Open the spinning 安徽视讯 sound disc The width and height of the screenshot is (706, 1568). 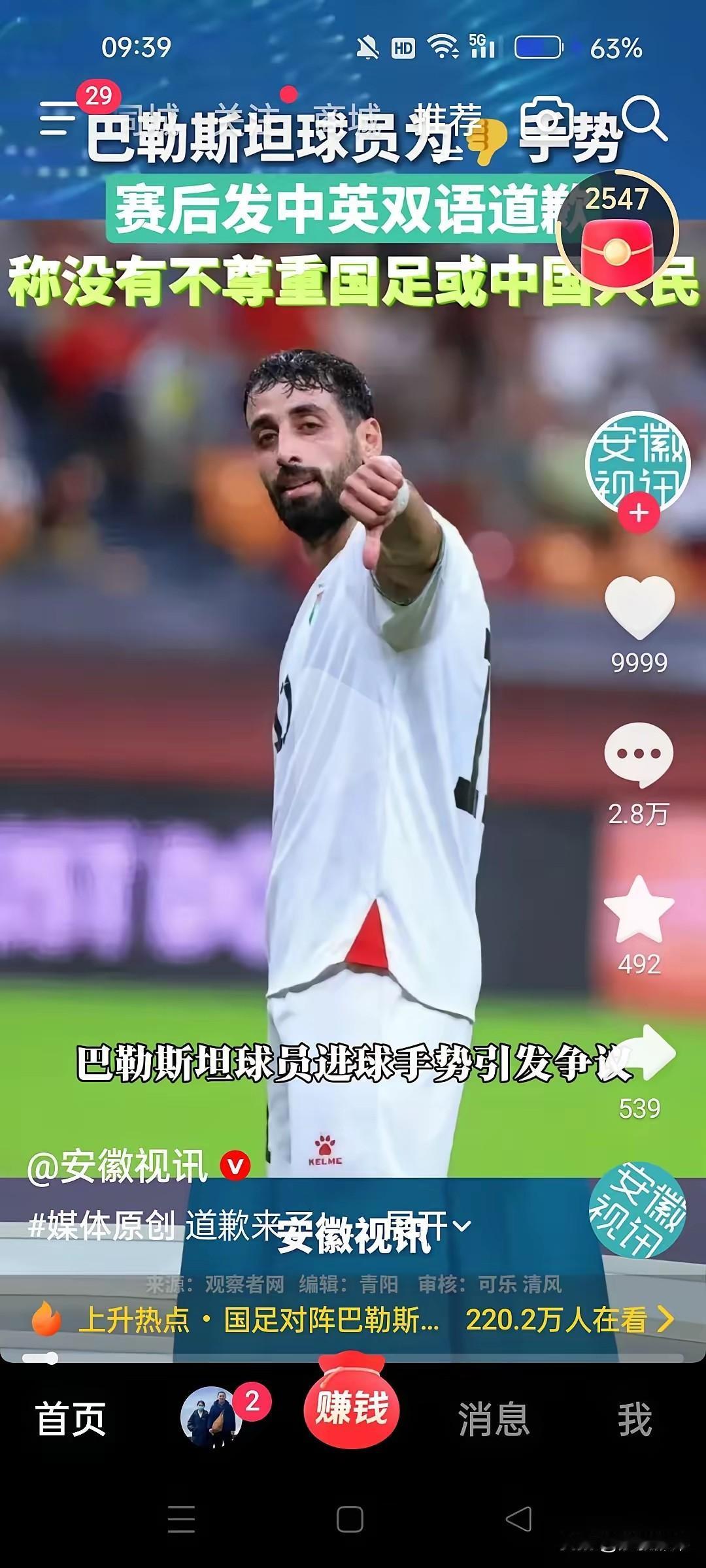638,1210
